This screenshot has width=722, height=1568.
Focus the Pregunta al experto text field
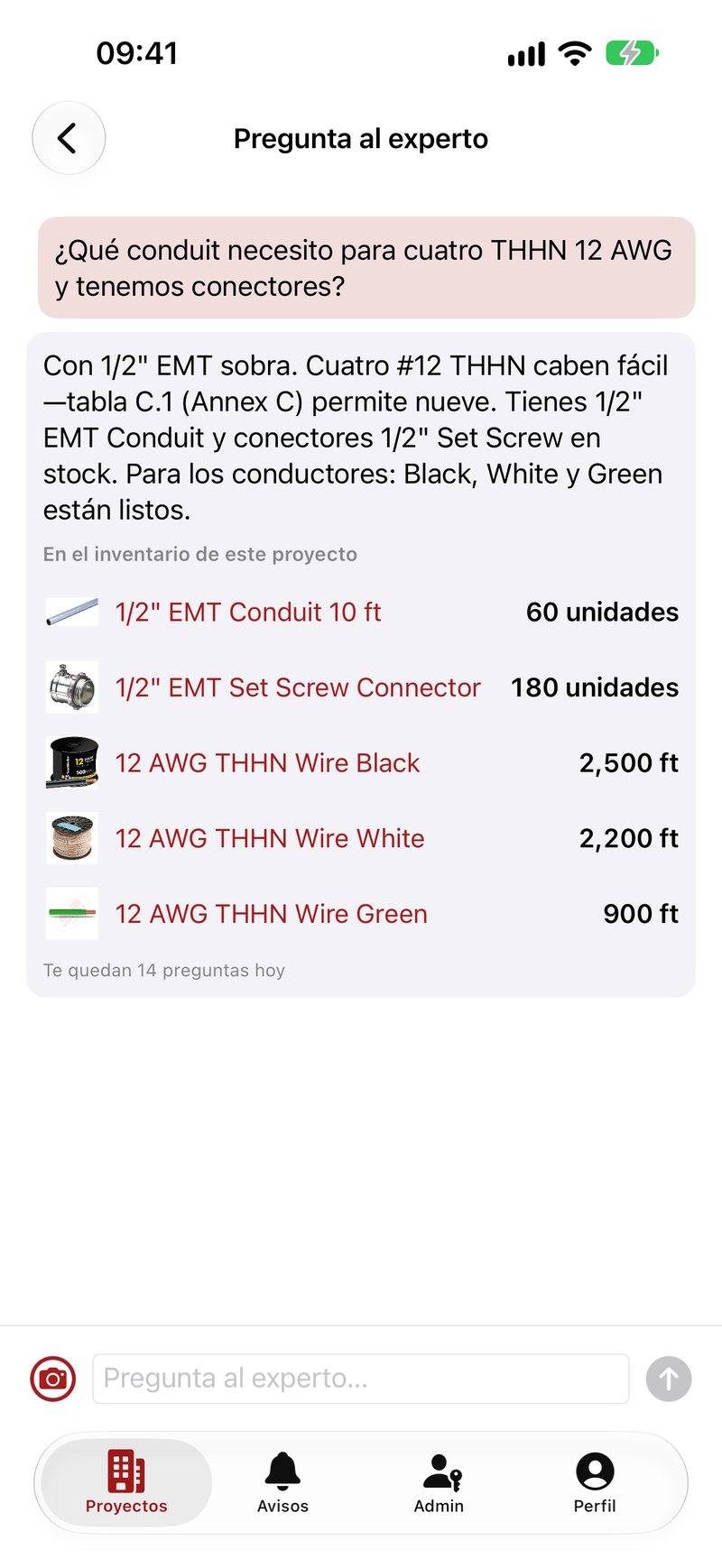pyautogui.click(x=361, y=1379)
